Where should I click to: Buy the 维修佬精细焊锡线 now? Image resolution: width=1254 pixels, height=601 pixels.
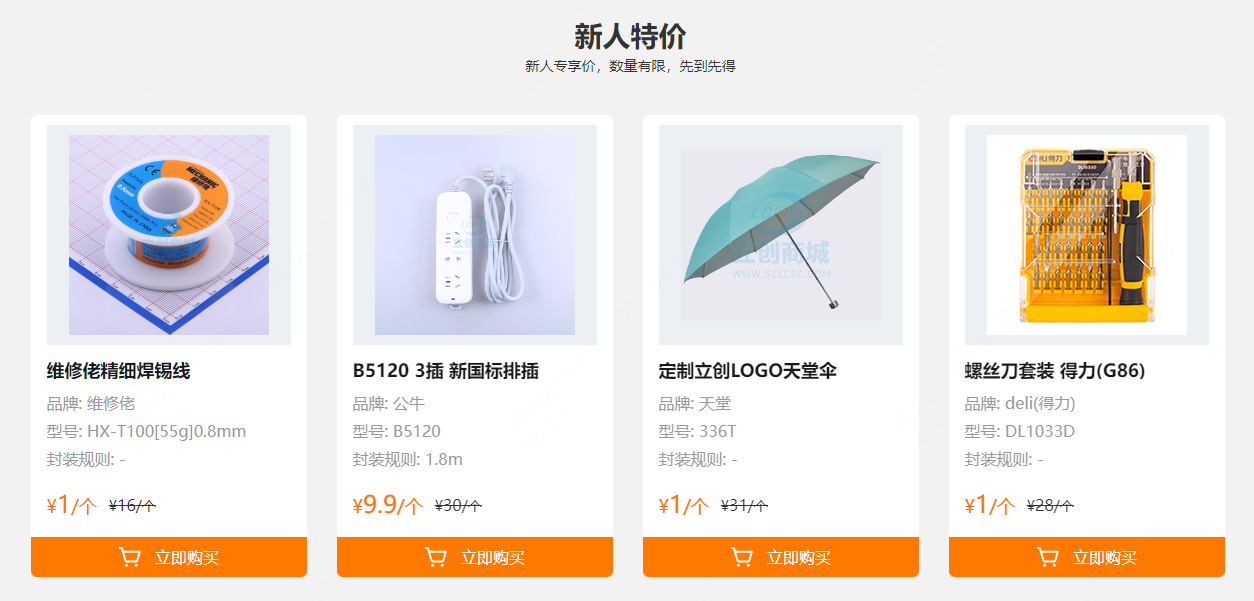coord(169,557)
